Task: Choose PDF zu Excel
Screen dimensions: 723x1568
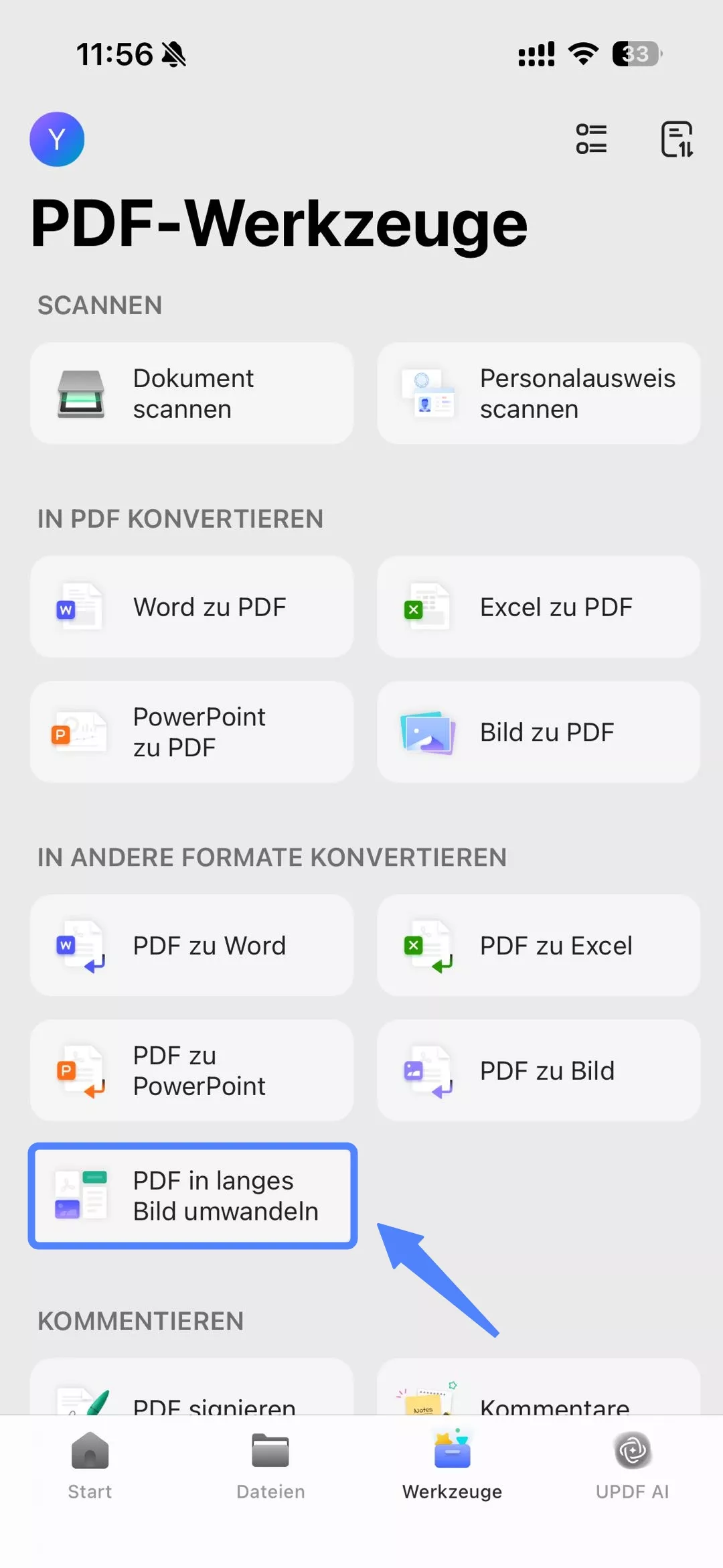Action: (x=539, y=946)
